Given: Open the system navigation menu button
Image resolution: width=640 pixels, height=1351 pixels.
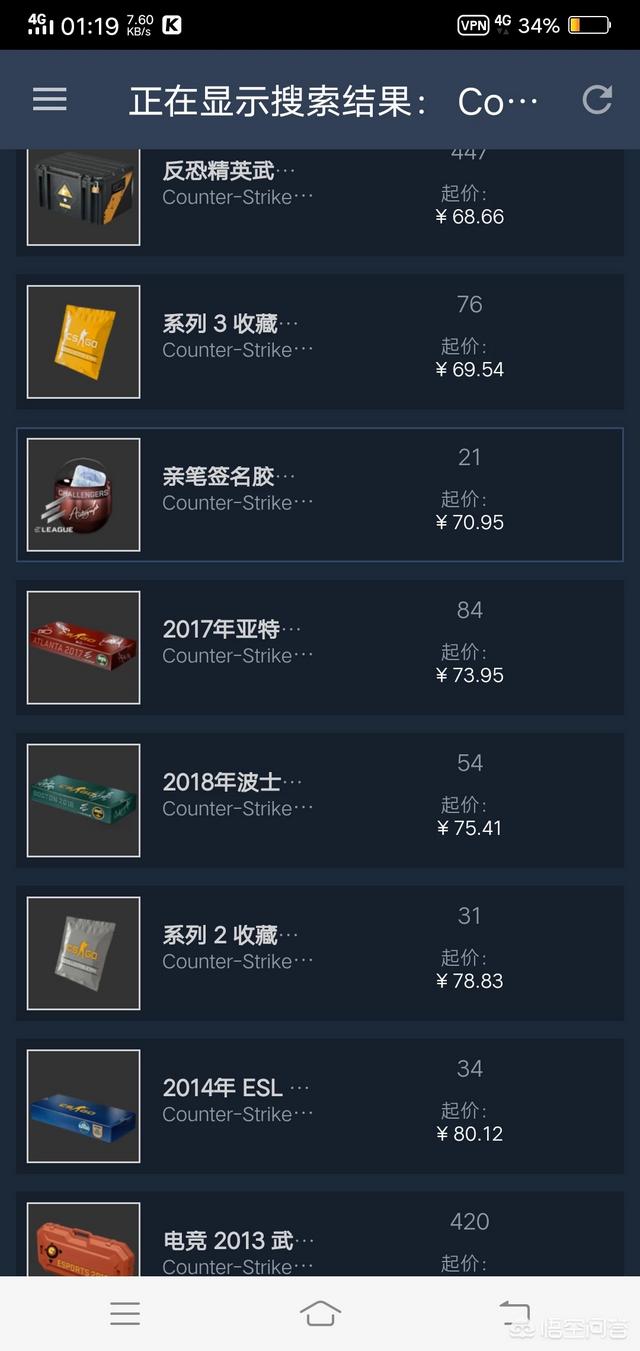Looking at the screenshot, I should (125, 1313).
